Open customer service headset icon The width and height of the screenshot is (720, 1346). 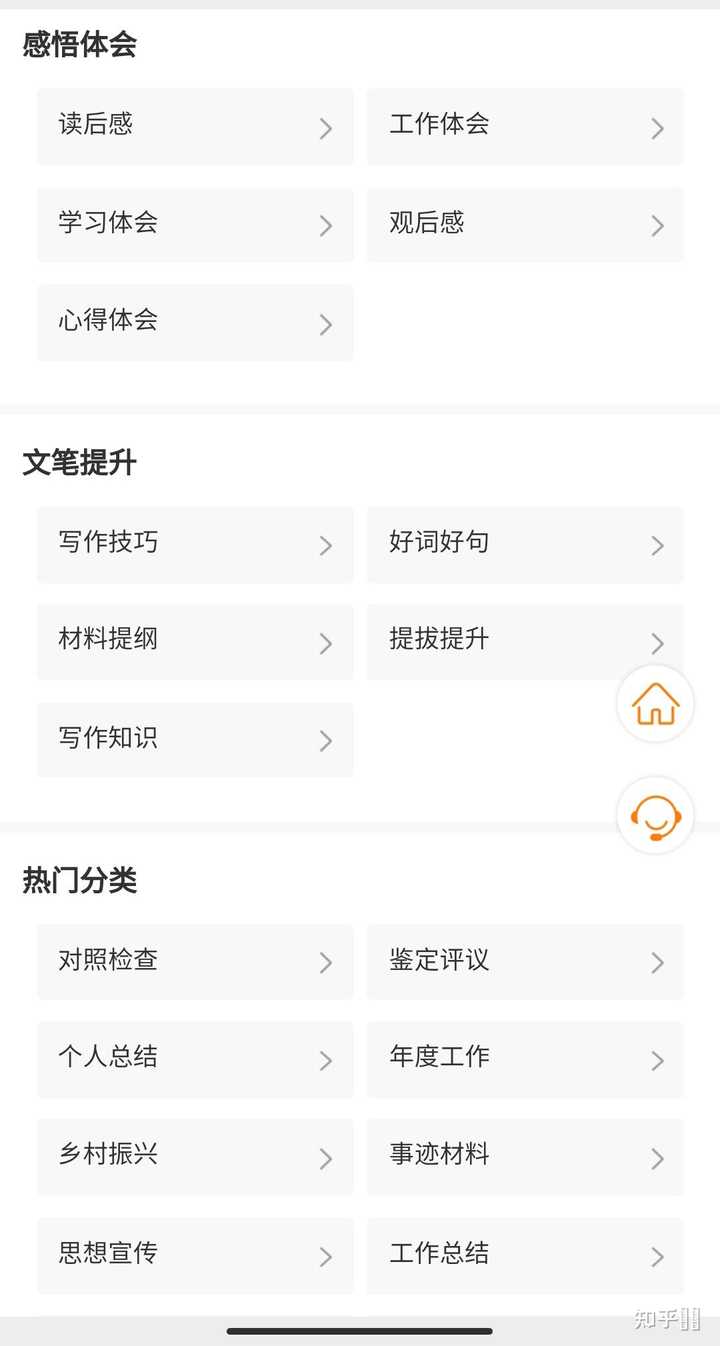655,815
